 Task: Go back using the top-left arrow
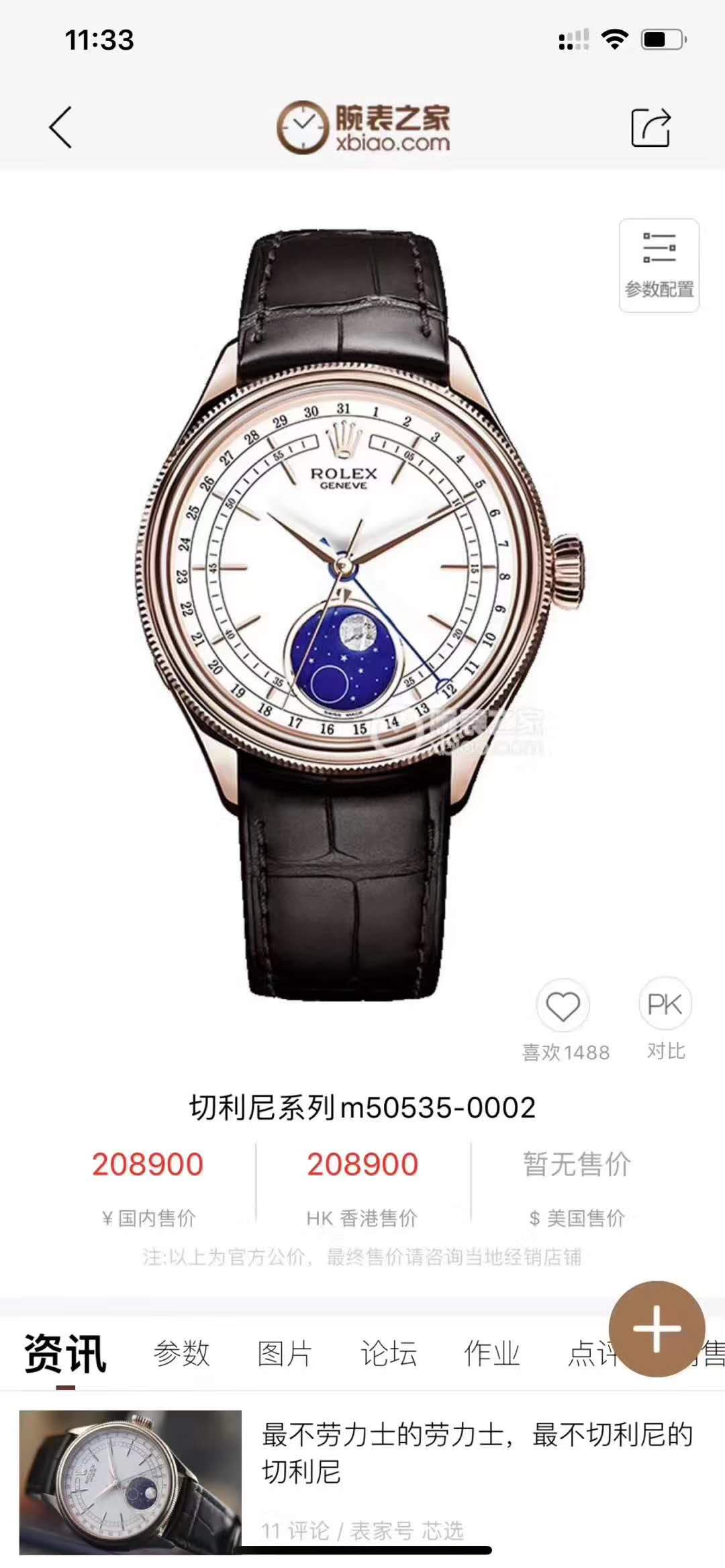[x=60, y=127]
